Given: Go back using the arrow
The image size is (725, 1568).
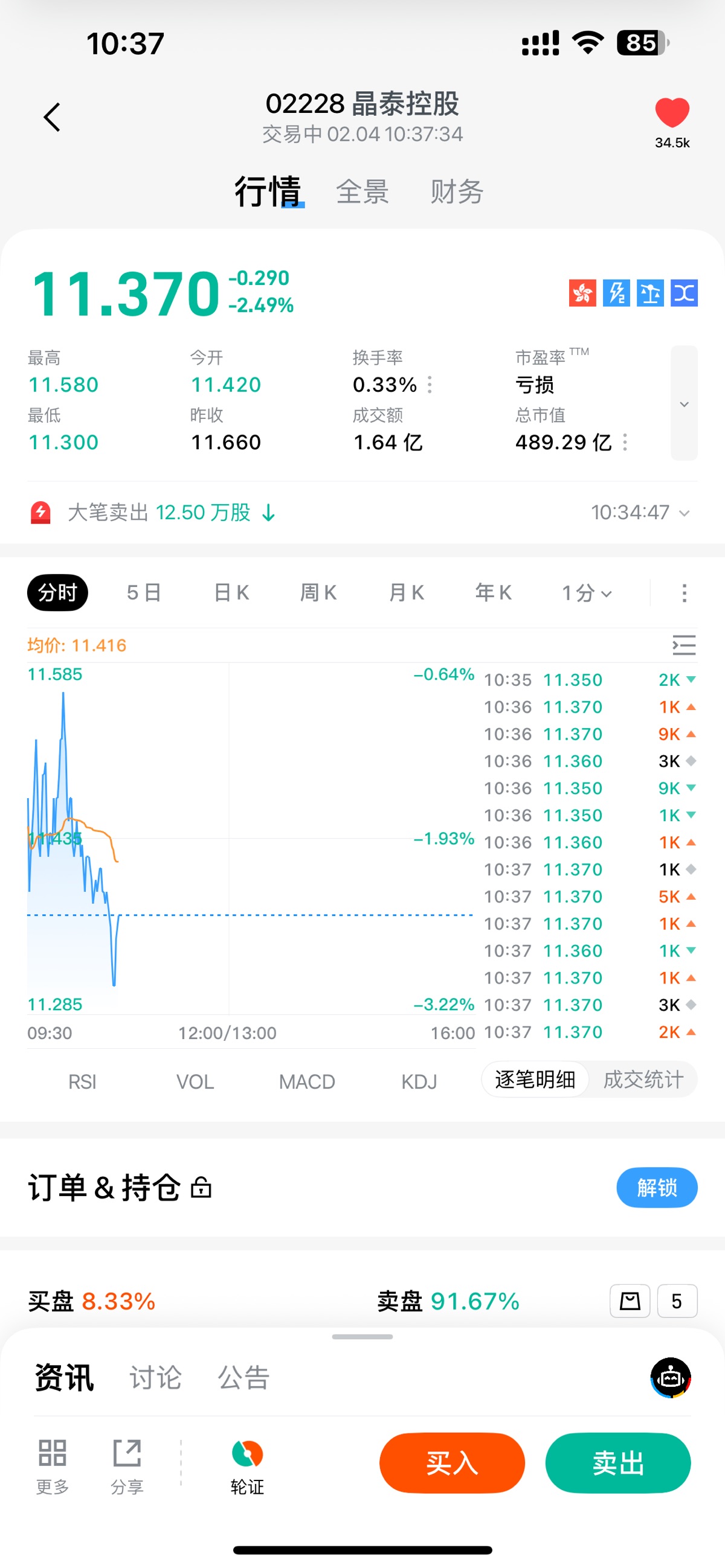Looking at the screenshot, I should click(52, 117).
